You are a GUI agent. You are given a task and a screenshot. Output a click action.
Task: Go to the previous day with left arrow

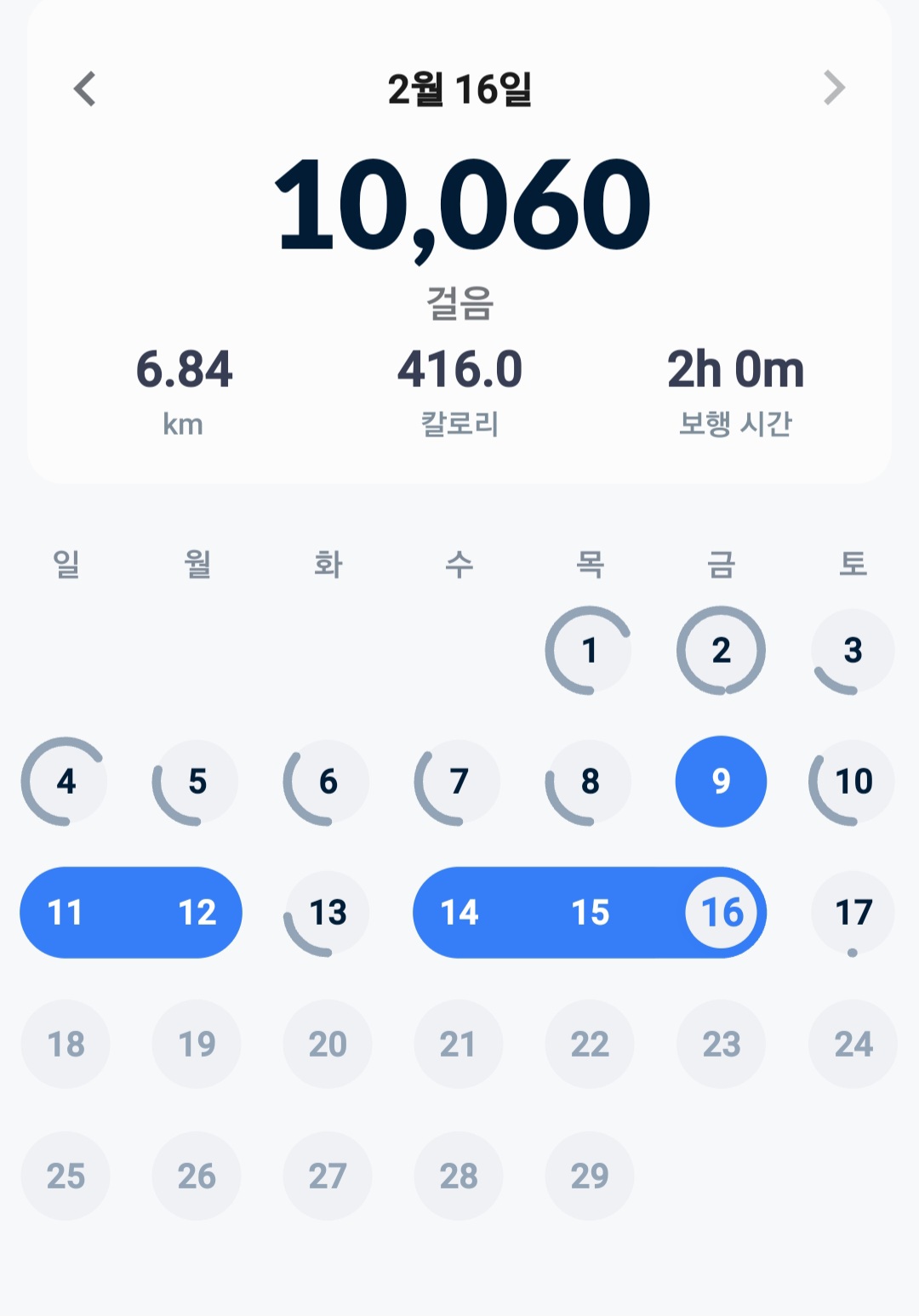(x=85, y=88)
